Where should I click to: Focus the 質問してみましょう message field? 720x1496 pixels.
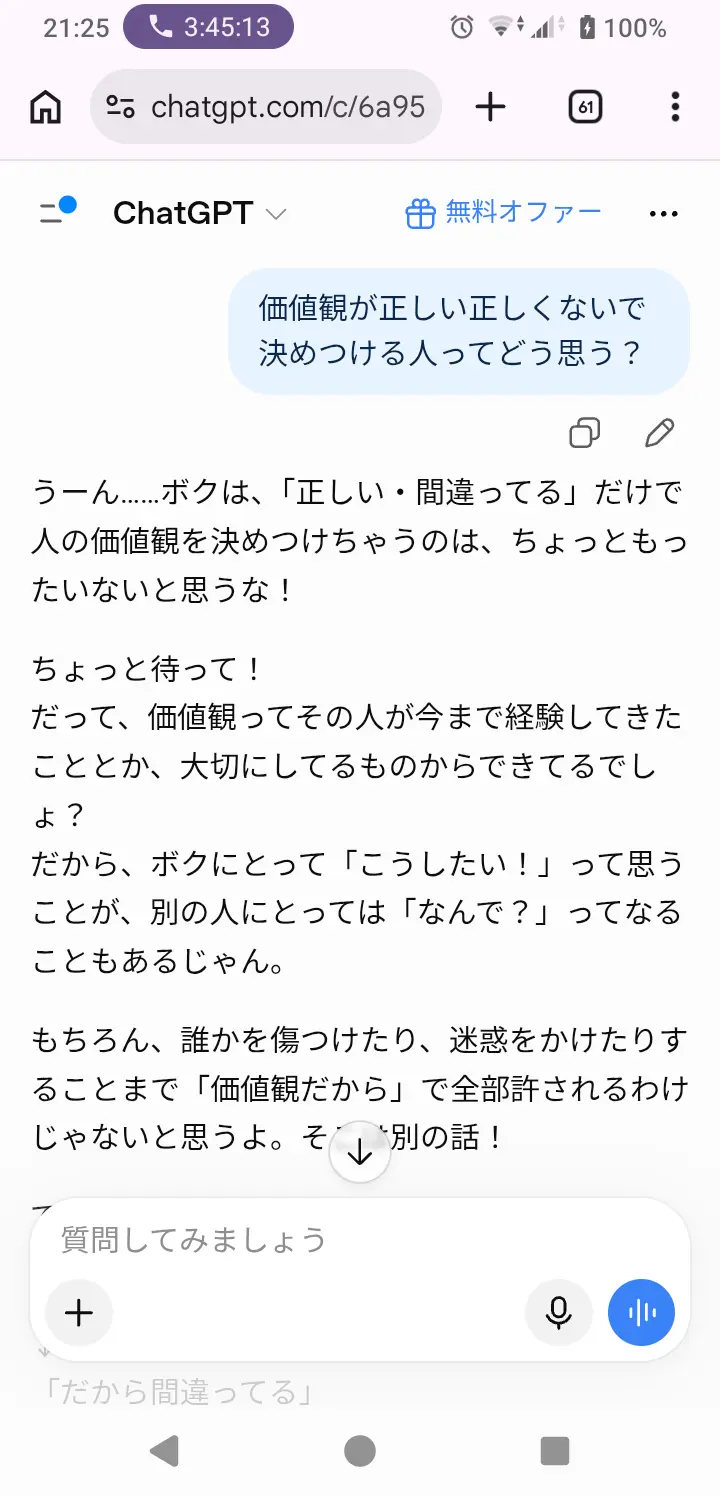(x=360, y=1240)
